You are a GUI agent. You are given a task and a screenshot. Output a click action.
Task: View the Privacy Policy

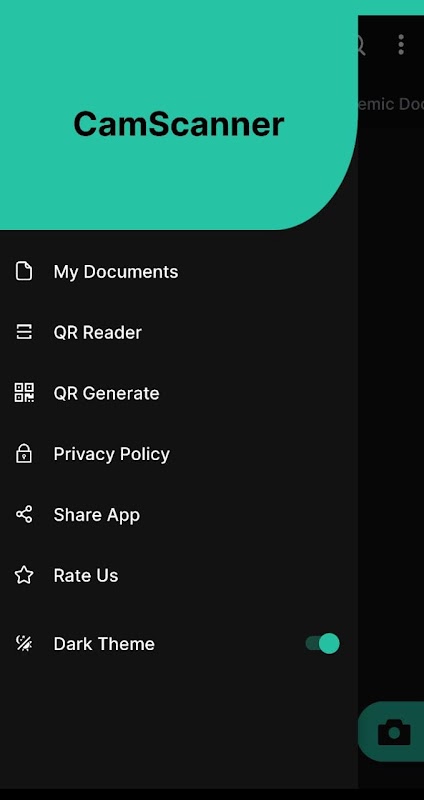pyautogui.click(x=179, y=454)
